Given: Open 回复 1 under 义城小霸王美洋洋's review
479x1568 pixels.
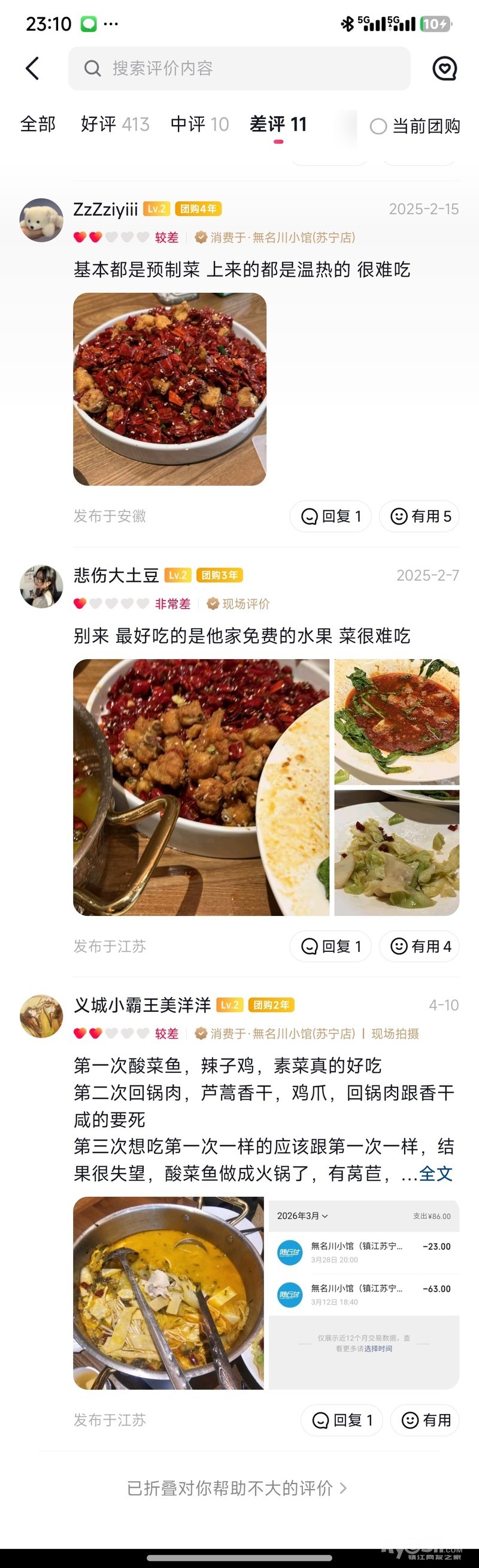Looking at the screenshot, I should point(342,1420).
